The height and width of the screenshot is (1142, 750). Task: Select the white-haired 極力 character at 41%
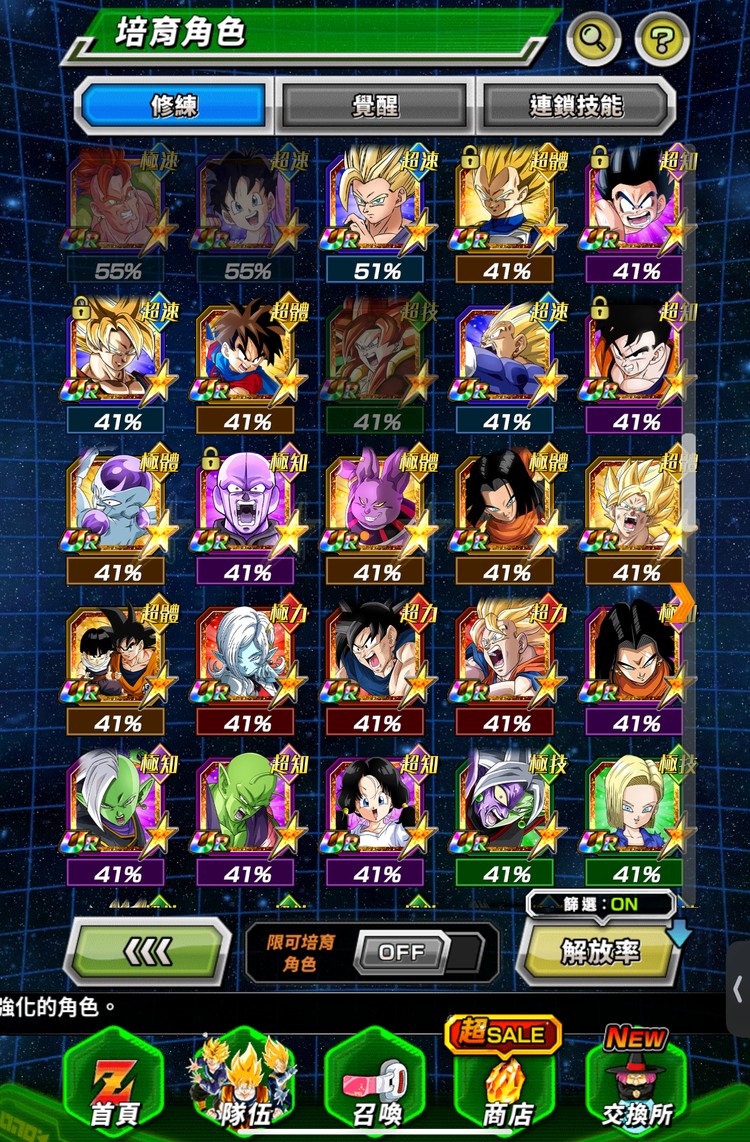247,657
